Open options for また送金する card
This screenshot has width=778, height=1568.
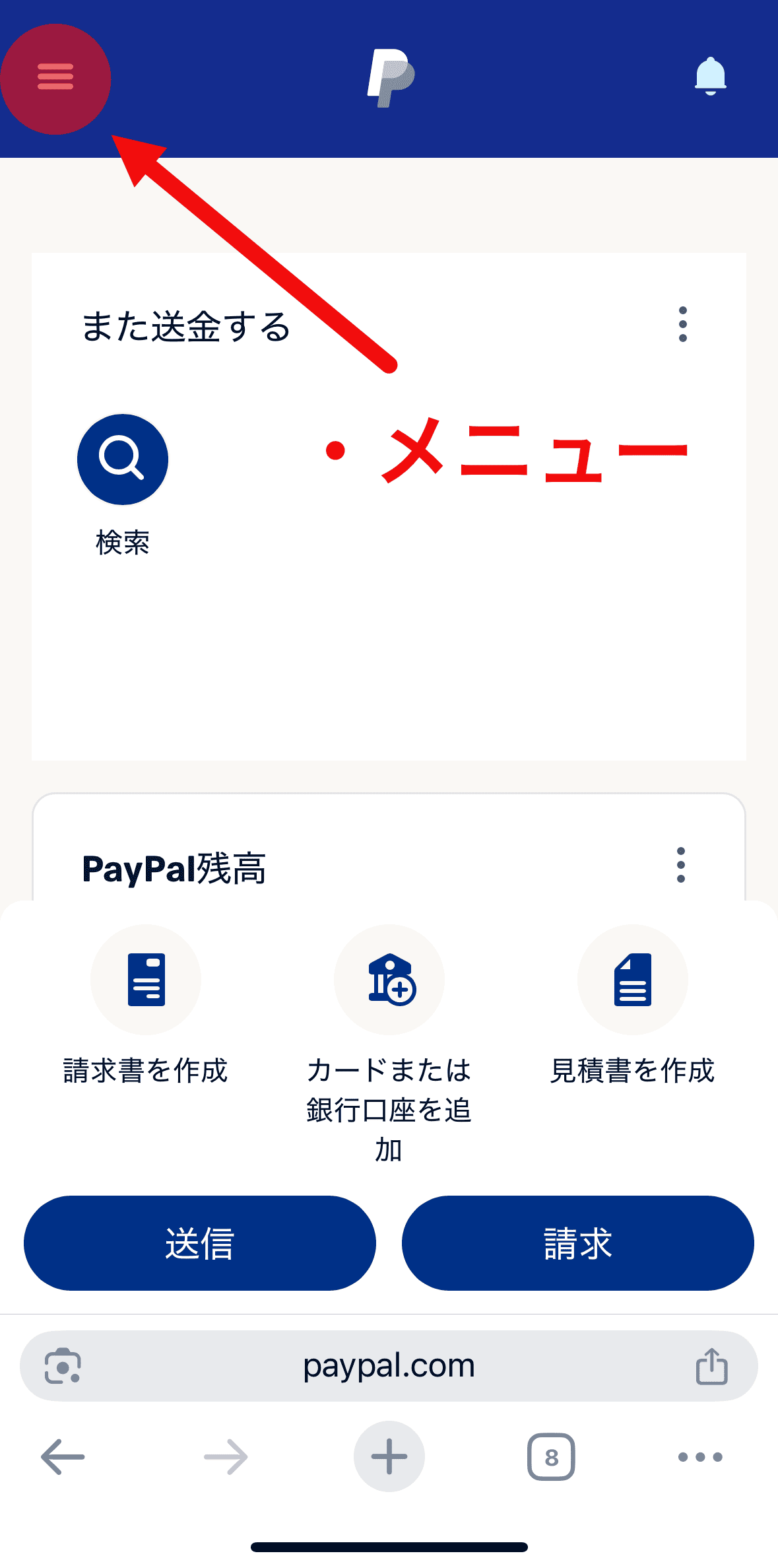(682, 324)
